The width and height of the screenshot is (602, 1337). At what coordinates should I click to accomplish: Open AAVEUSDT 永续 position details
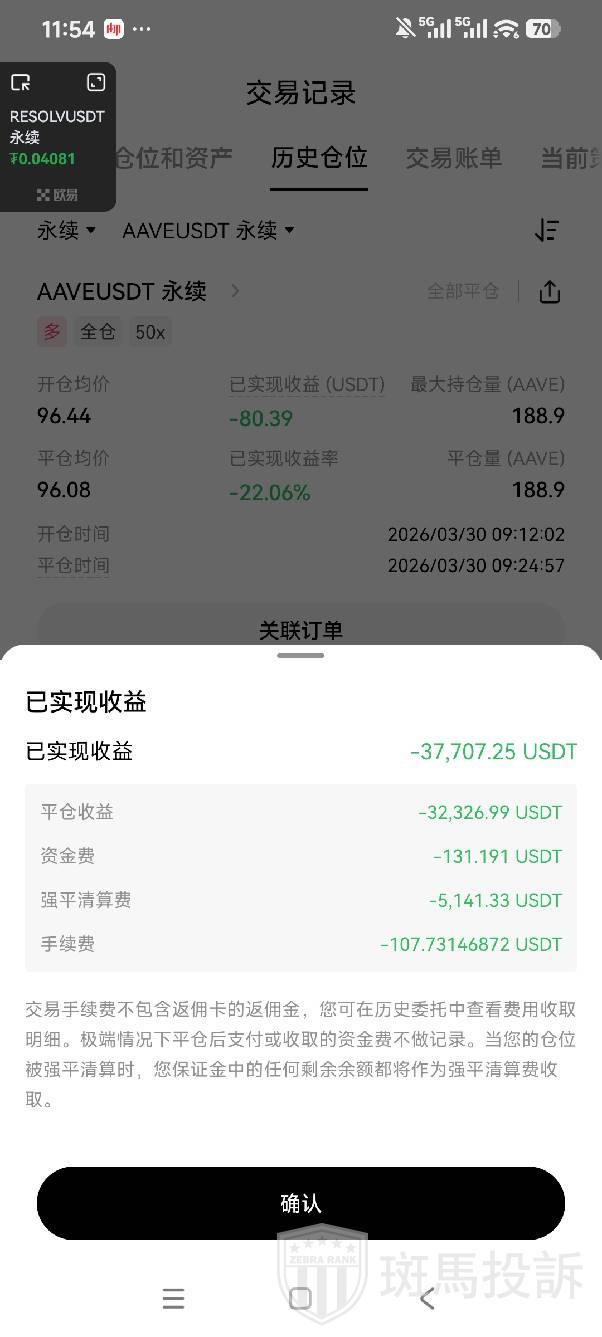pos(138,292)
